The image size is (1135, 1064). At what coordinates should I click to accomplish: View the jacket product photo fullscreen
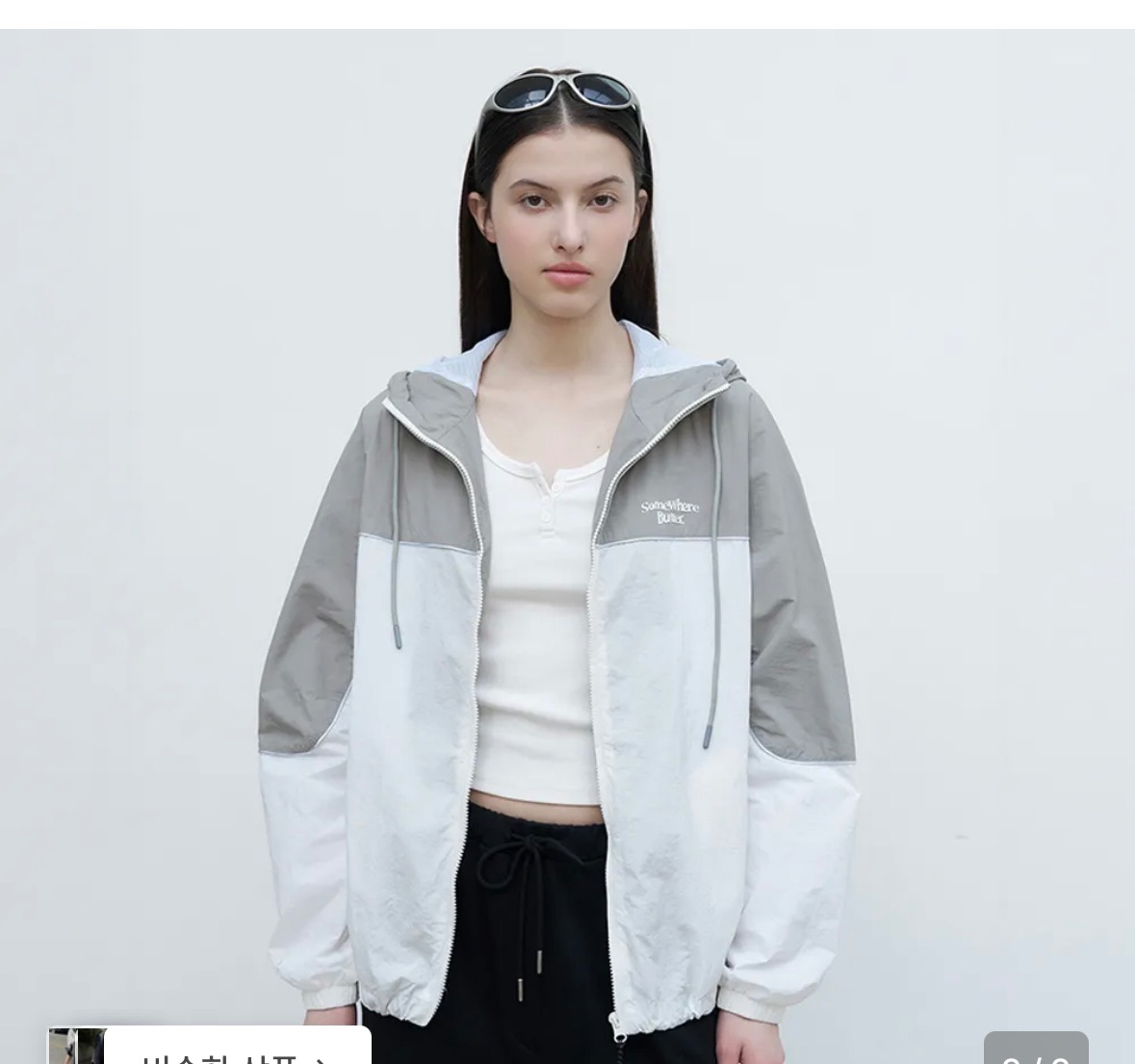point(566,539)
